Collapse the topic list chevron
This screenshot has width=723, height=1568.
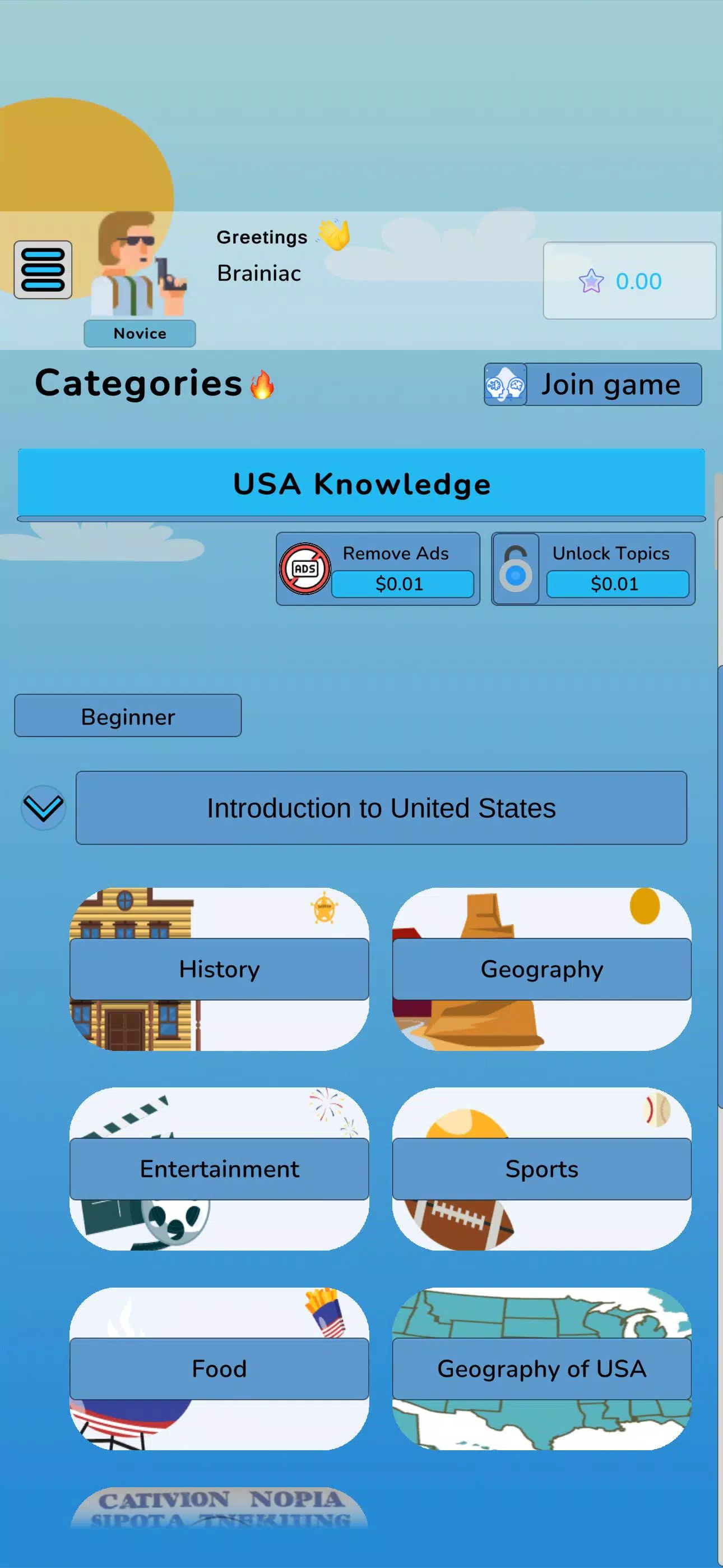click(43, 808)
